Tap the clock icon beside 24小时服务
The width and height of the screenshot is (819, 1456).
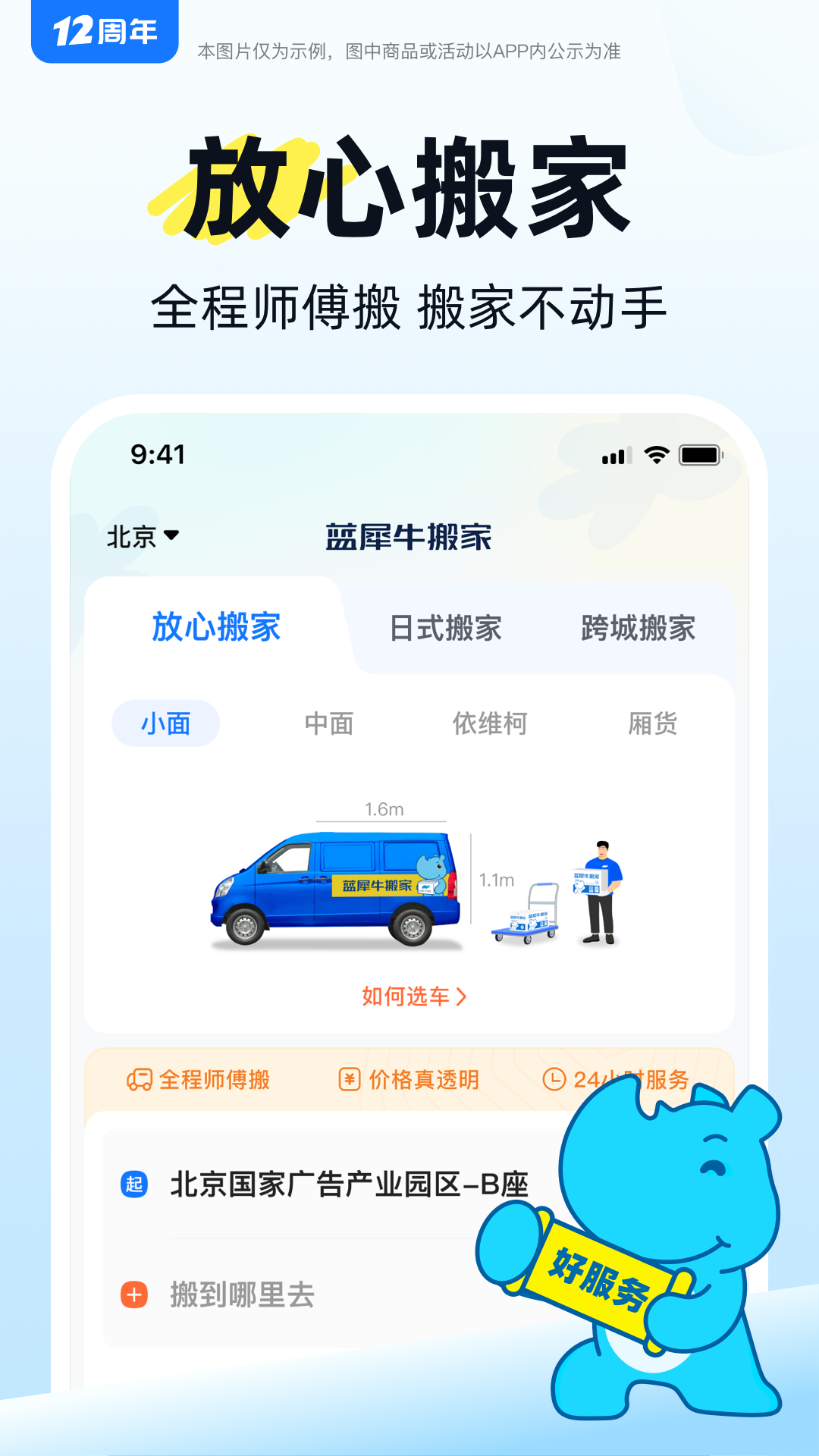554,1080
